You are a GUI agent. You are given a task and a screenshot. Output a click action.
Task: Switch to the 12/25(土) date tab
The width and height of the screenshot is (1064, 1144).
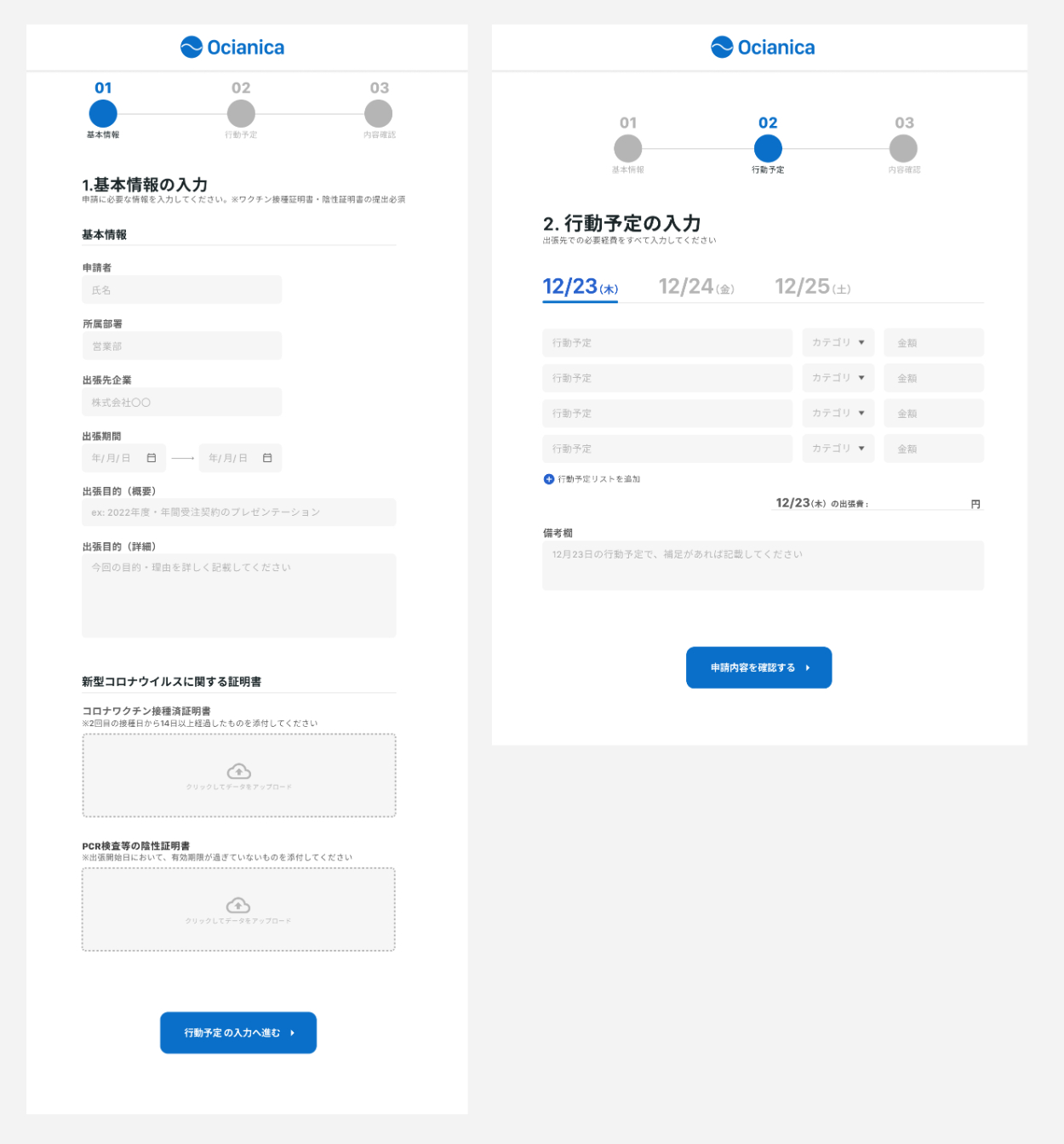[812, 287]
